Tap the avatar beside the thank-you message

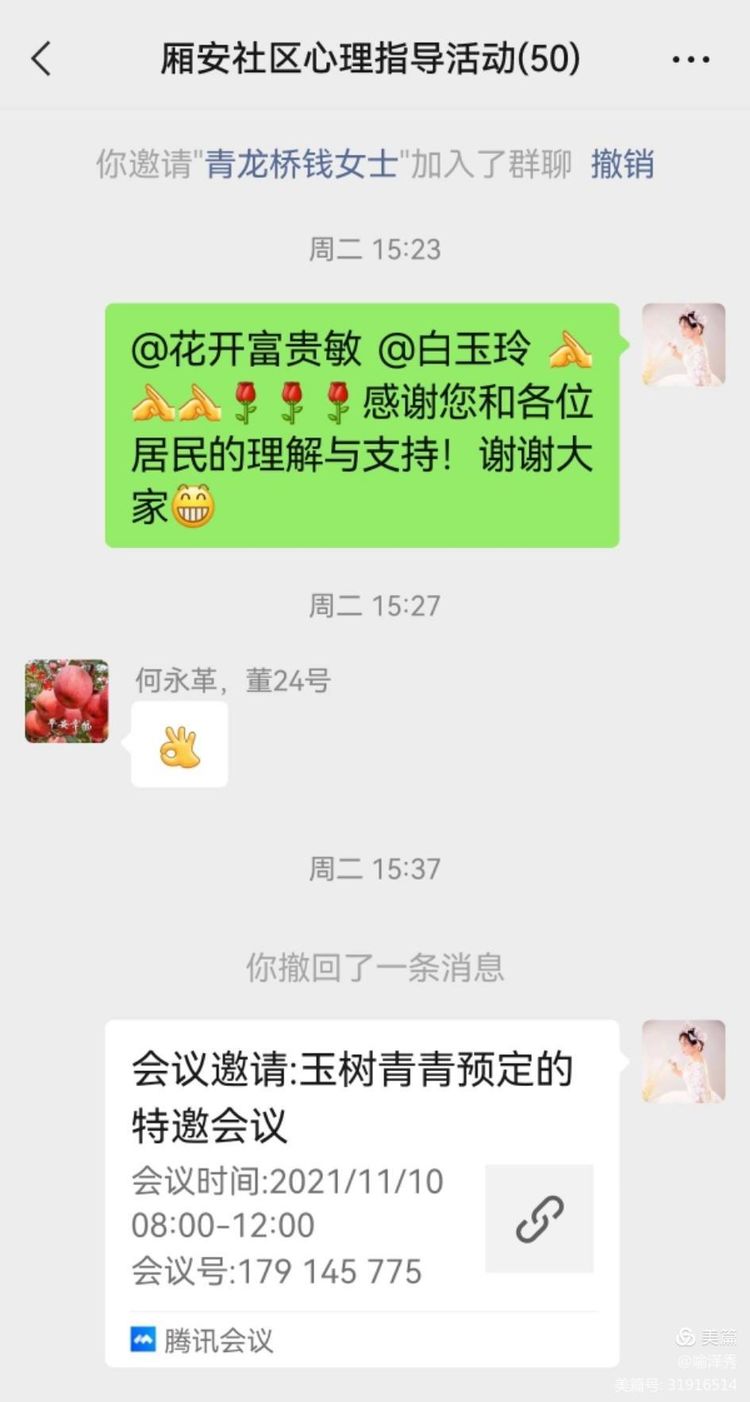(683, 345)
